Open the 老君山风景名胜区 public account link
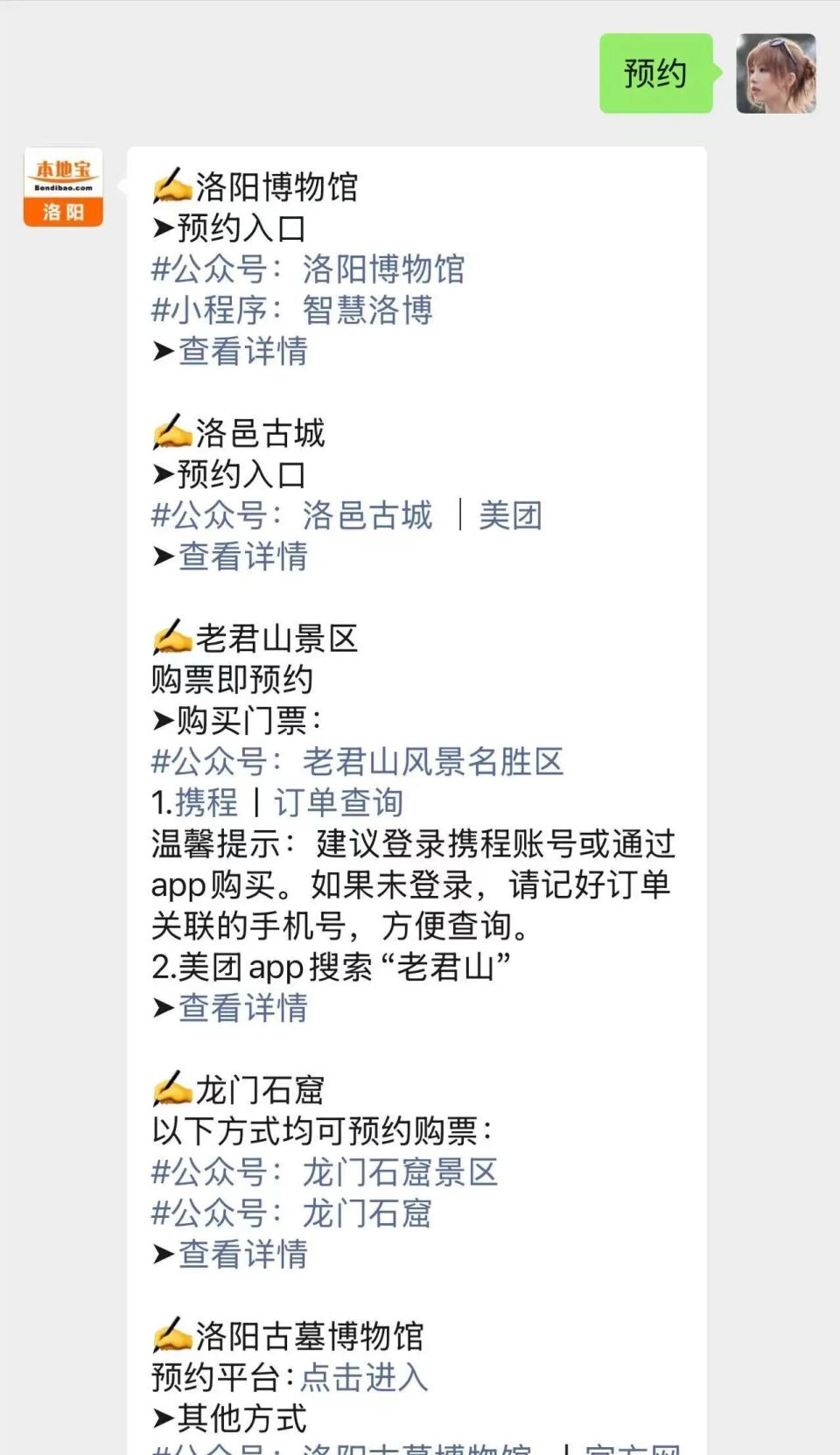The image size is (840, 1455). (432, 762)
